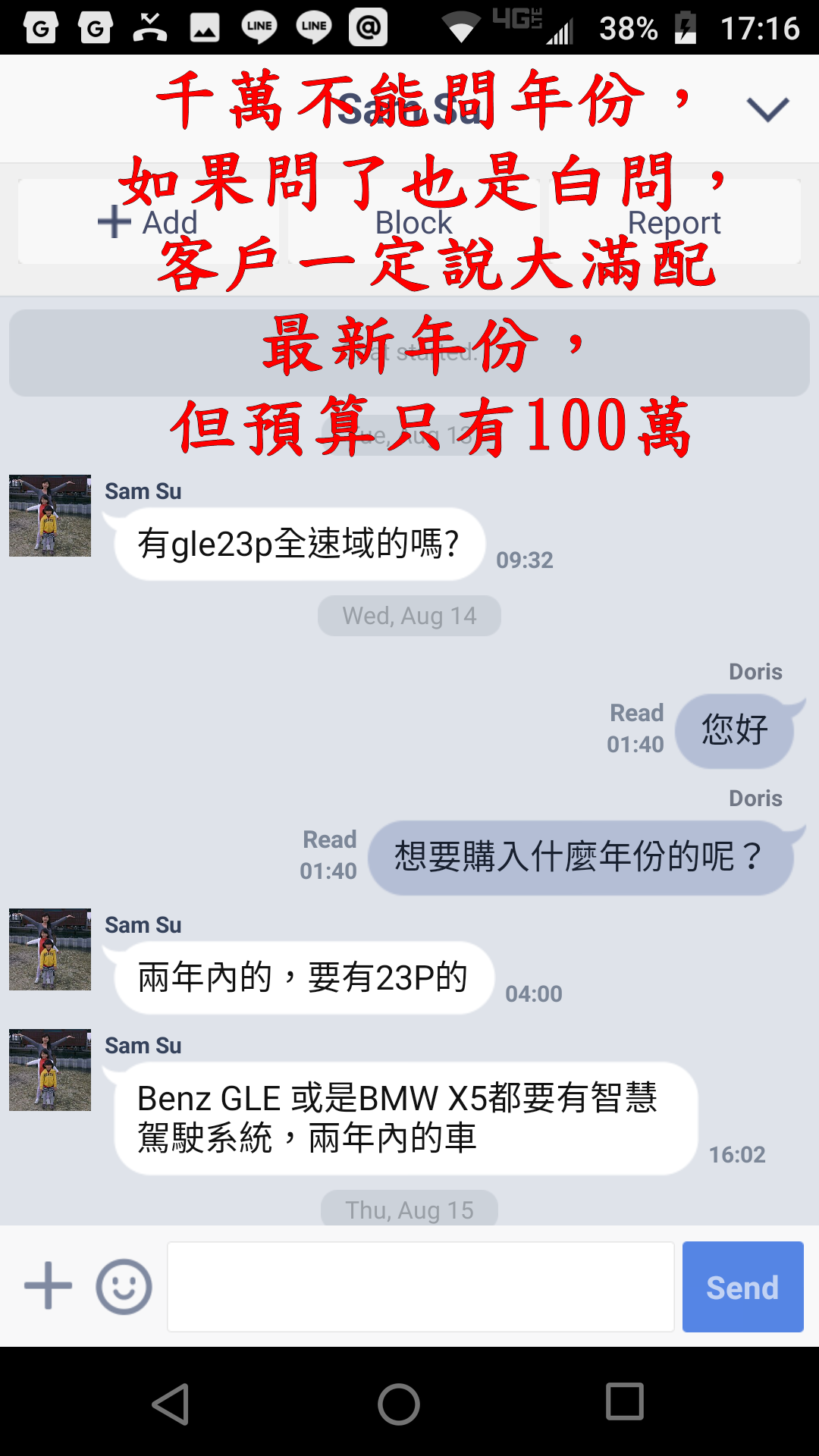Focus the message text field

pyautogui.click(x=421, y=1286)
